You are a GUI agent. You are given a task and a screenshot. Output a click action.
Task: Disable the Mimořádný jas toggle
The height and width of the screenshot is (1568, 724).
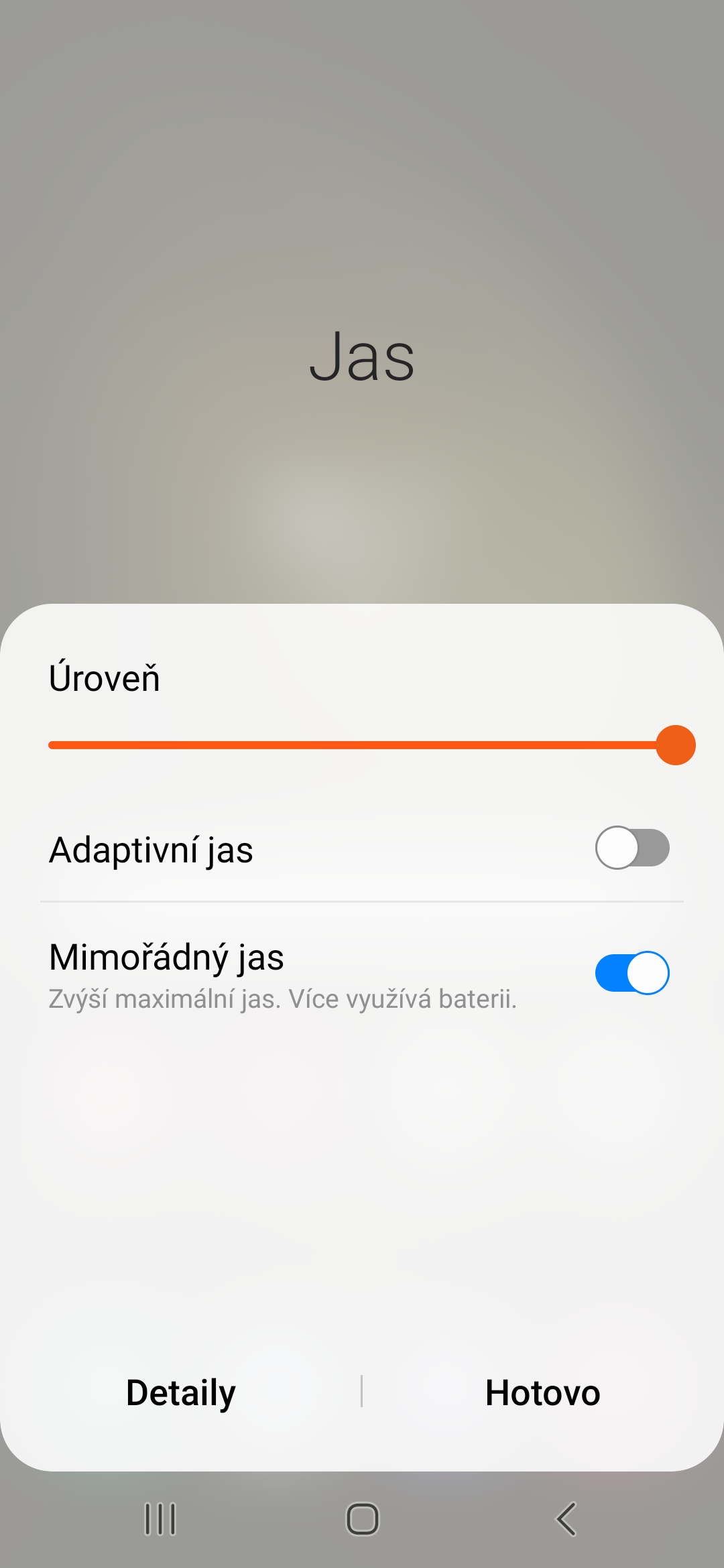[x=632, y=973]
